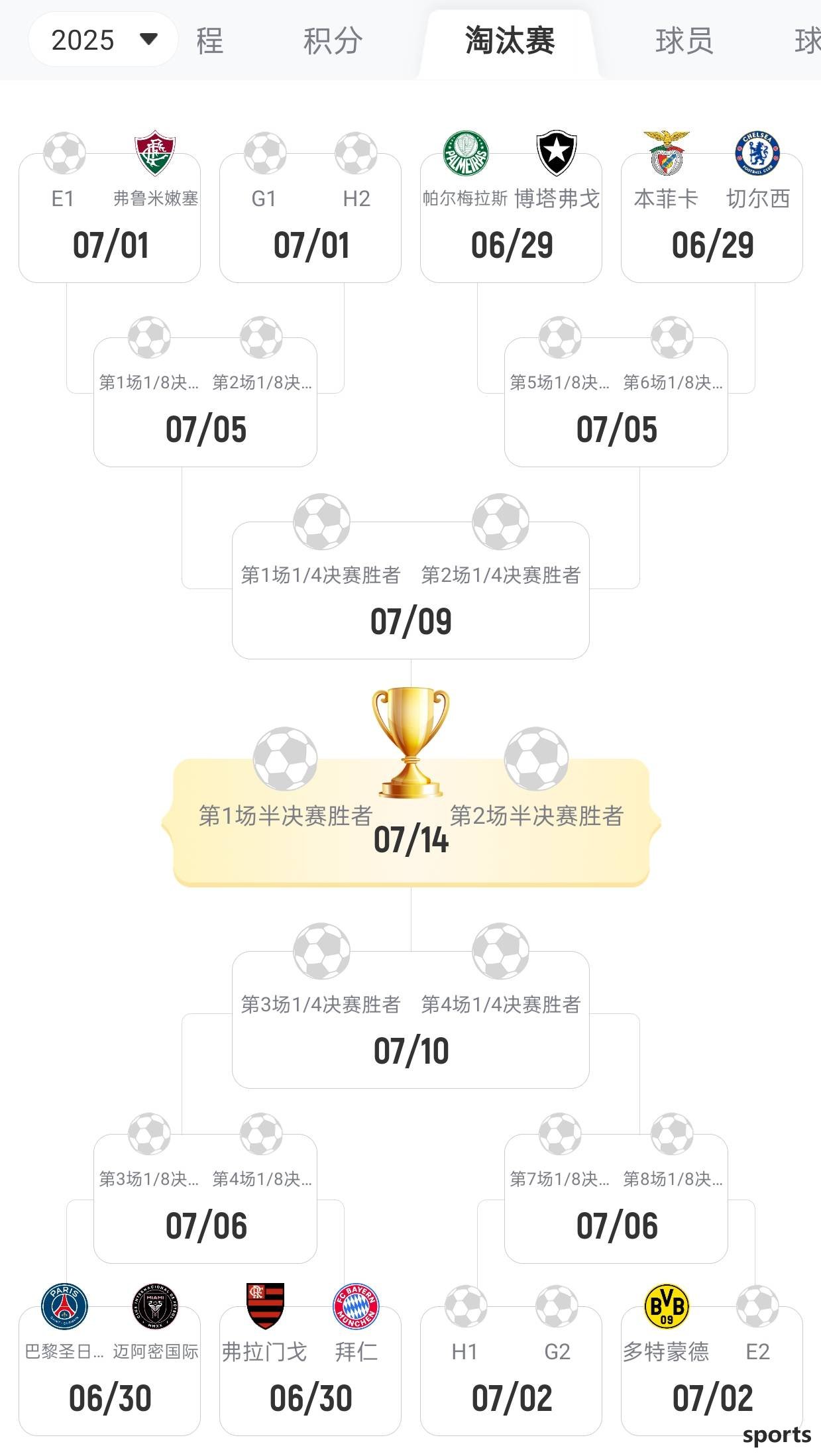The image size is (821, 1456).
Task: Open the 07/10 semifinal match card
Action: tap(411, 1026)
